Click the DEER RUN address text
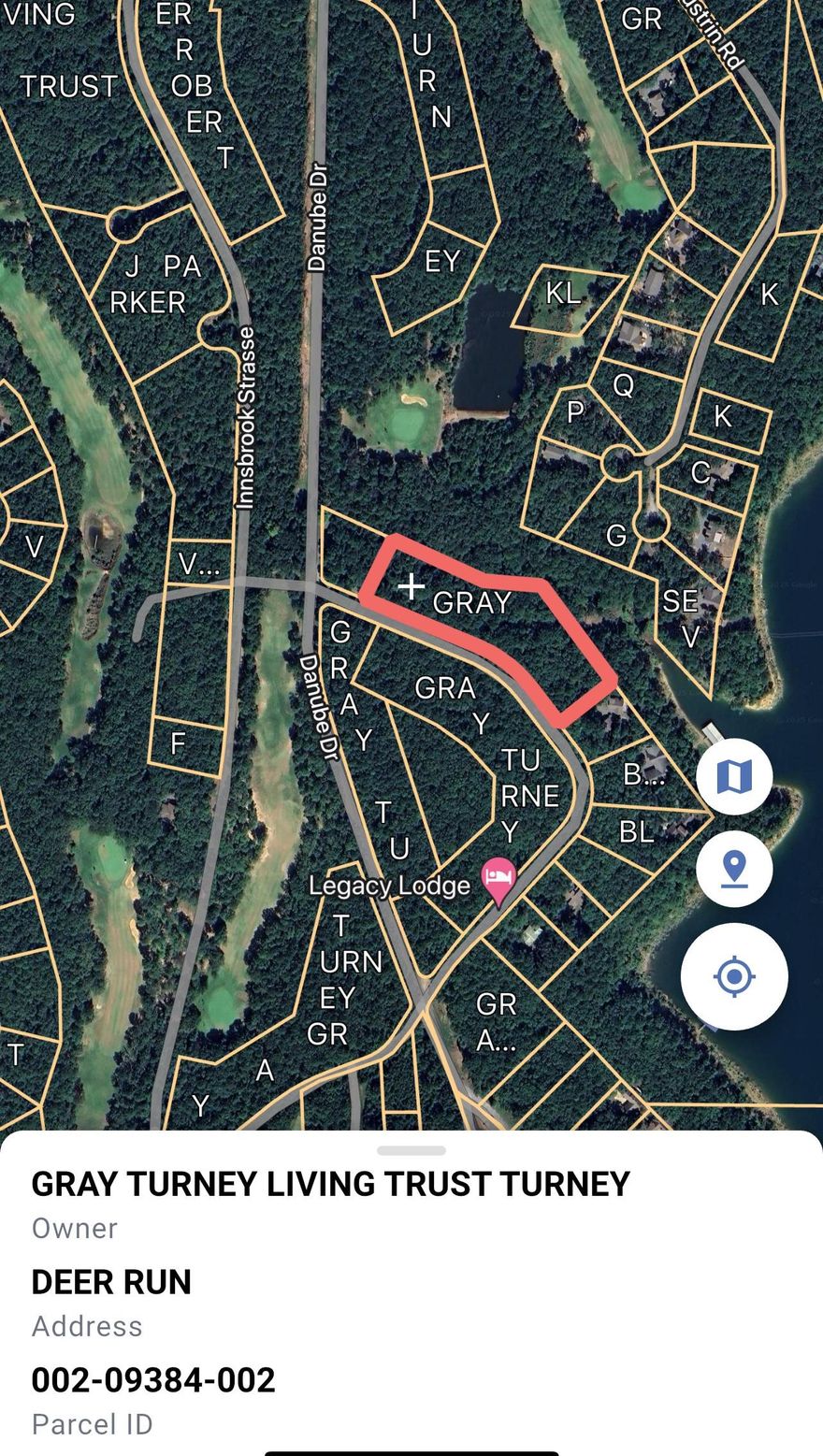The height and width of the screenshot is (1456, 823). [x=111, y=1282]
